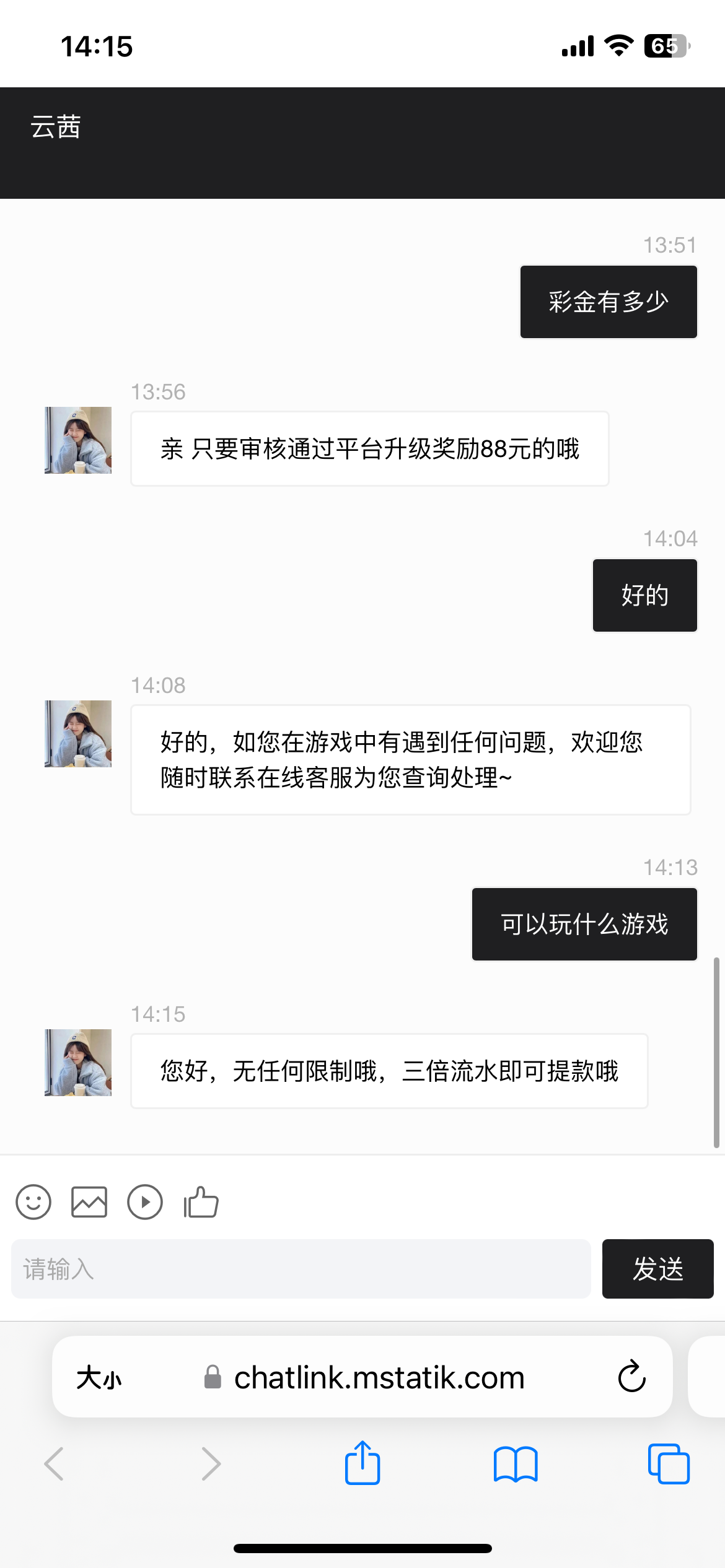The width and height of the screenshot is (725, 1568).
Task: Tap the video attachment icon
Action: pos(145,1202)
